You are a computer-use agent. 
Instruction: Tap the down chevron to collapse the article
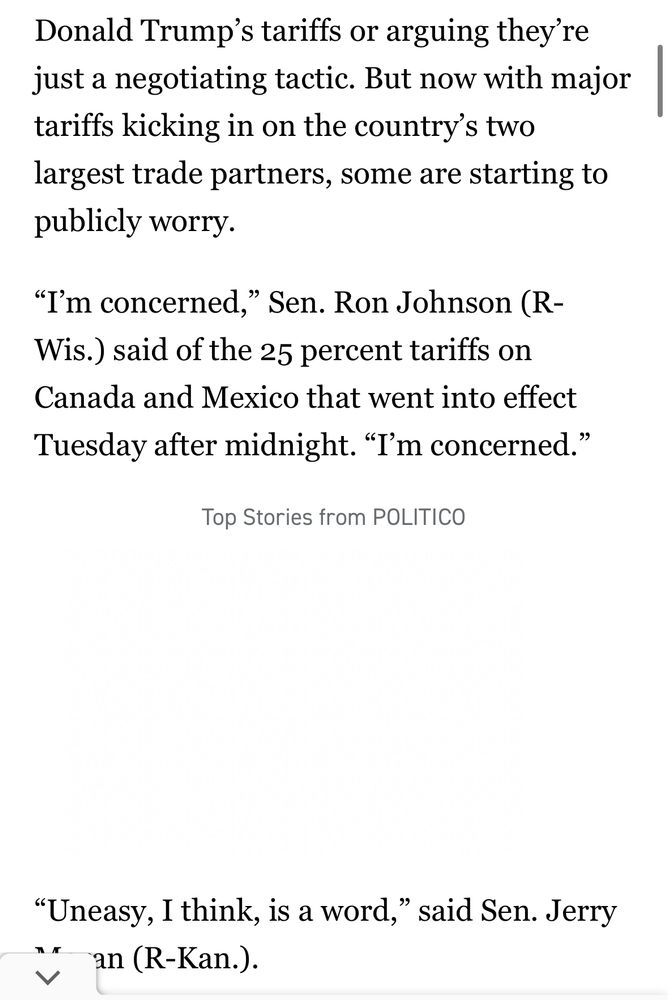point(47,978)
